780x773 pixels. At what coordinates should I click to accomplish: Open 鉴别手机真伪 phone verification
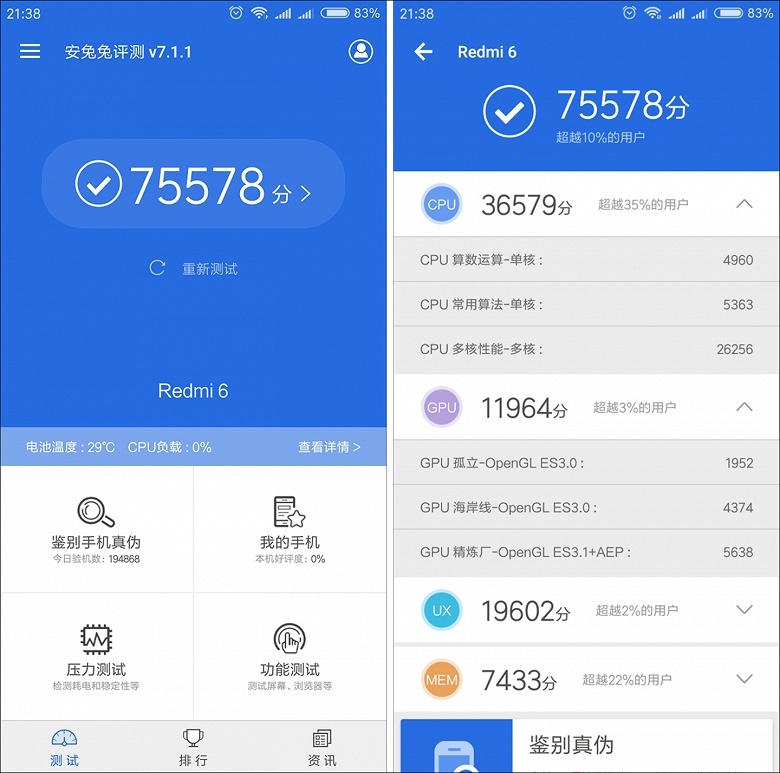click(x=96, y=528)
